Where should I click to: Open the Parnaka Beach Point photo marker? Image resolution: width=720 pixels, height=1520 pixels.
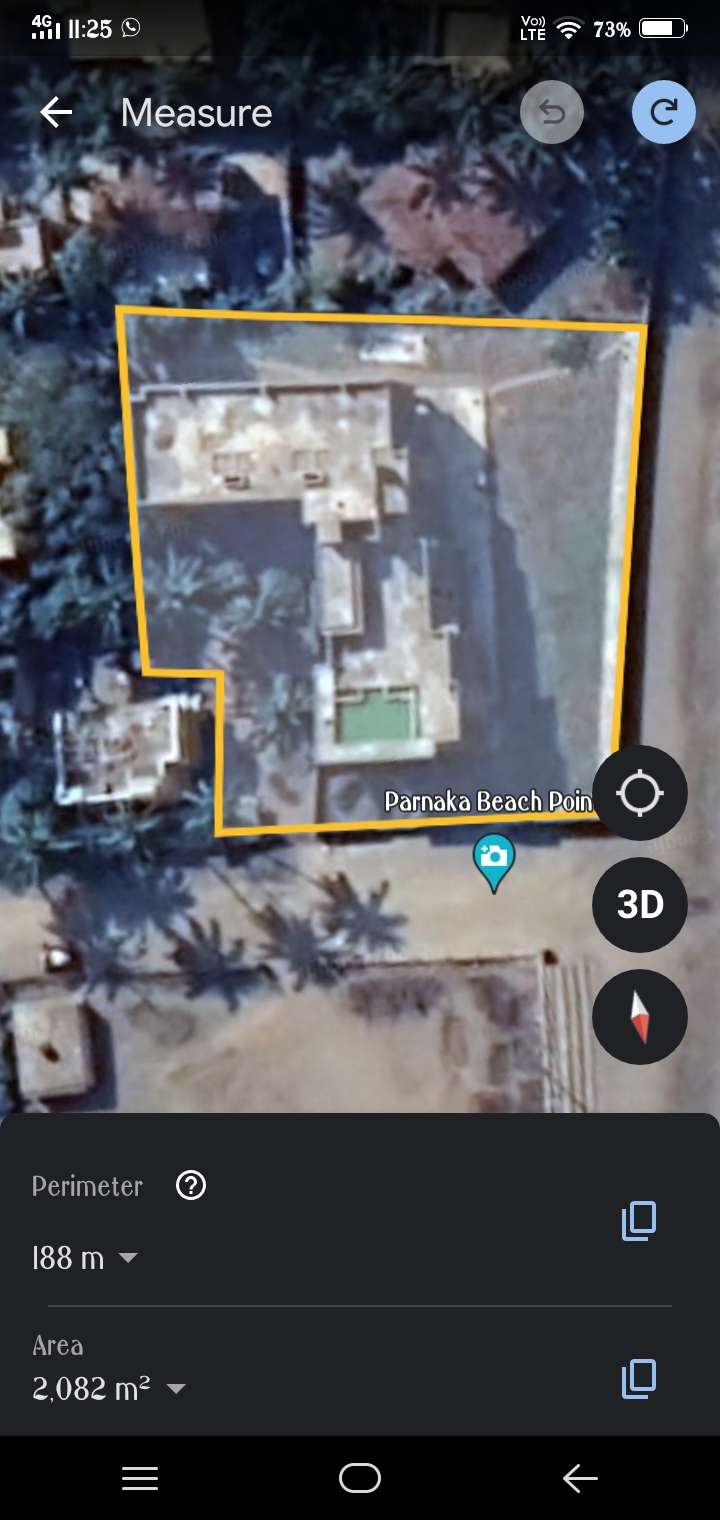tap(493, 862)
